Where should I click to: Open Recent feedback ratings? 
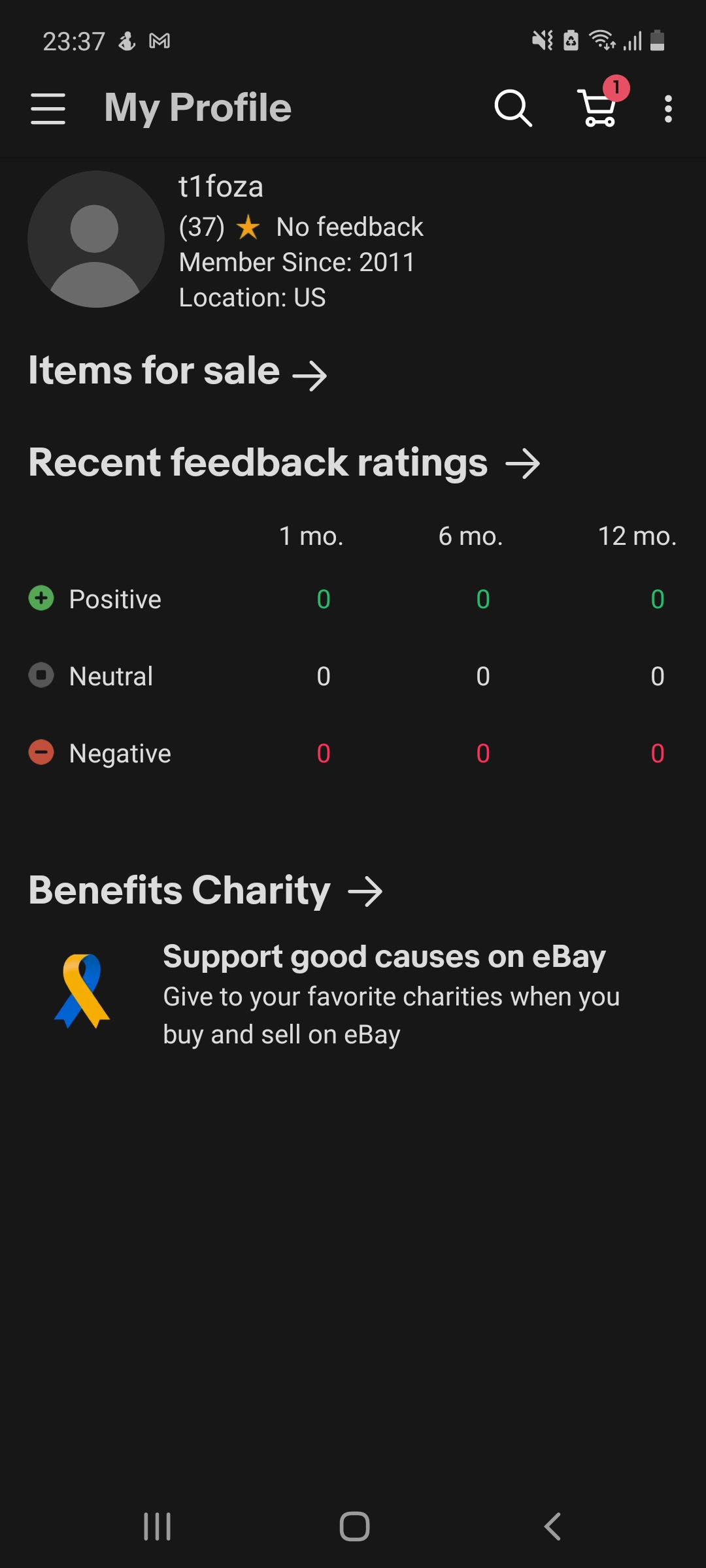click(x=284, y=463)
